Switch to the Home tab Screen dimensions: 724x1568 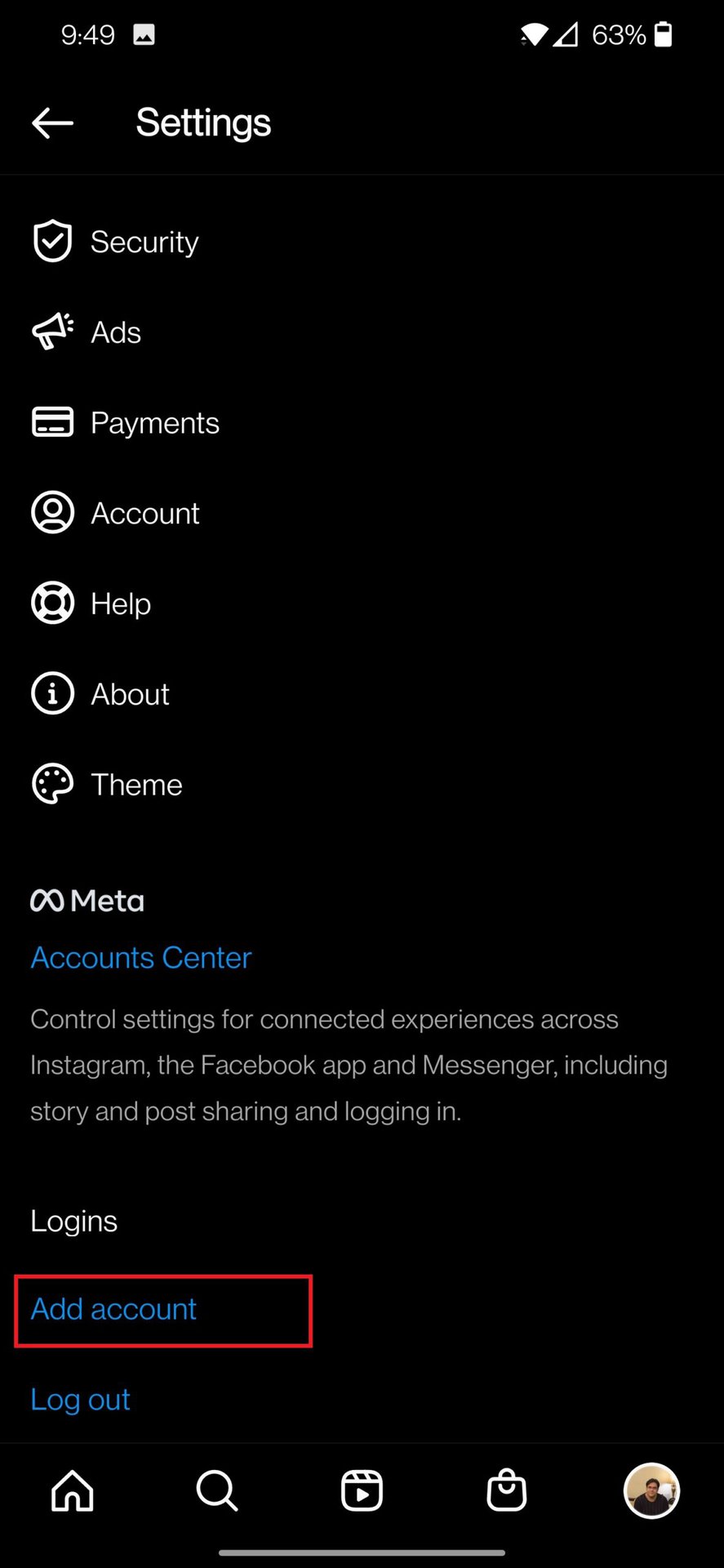(x=73, y=1490)
